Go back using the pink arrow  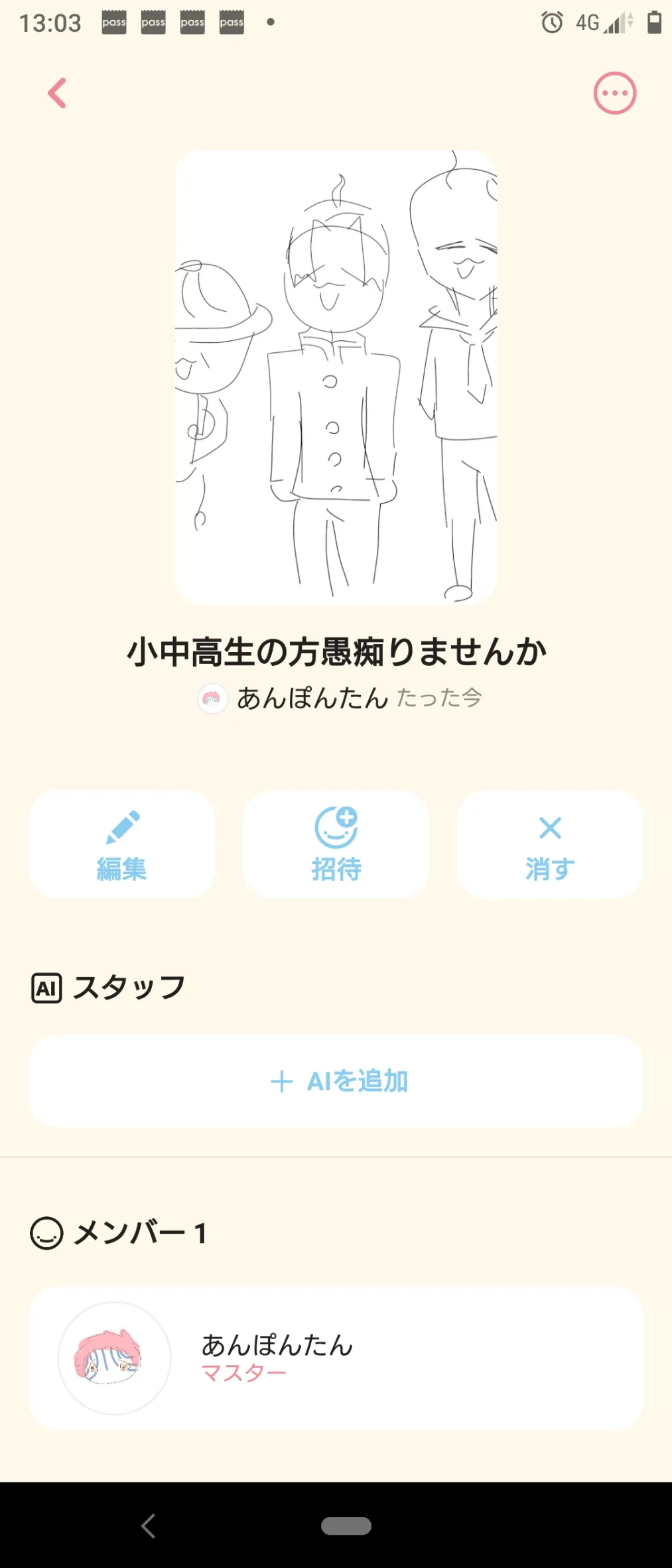57,93
